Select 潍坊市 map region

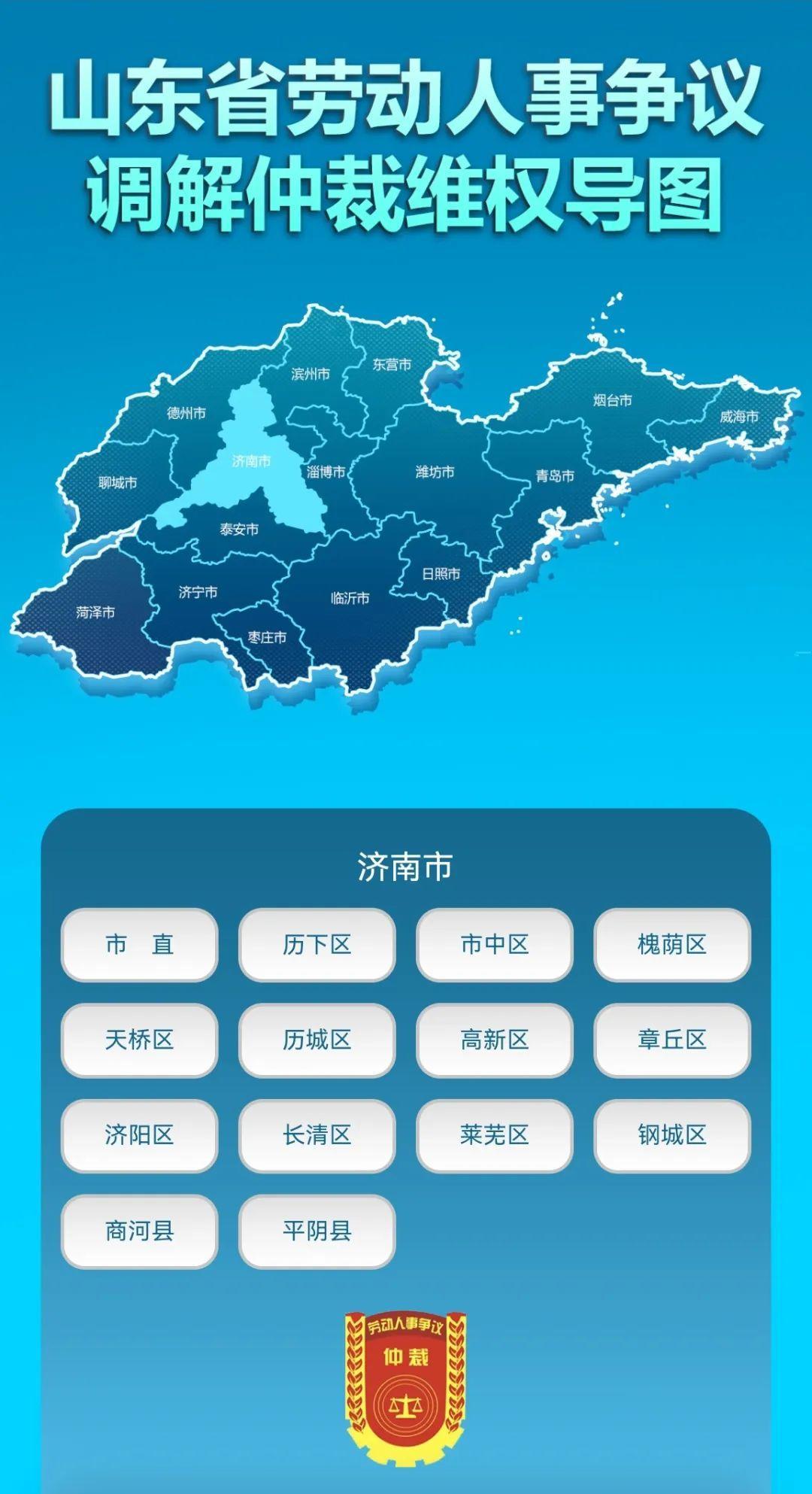(x=435, y=472)
